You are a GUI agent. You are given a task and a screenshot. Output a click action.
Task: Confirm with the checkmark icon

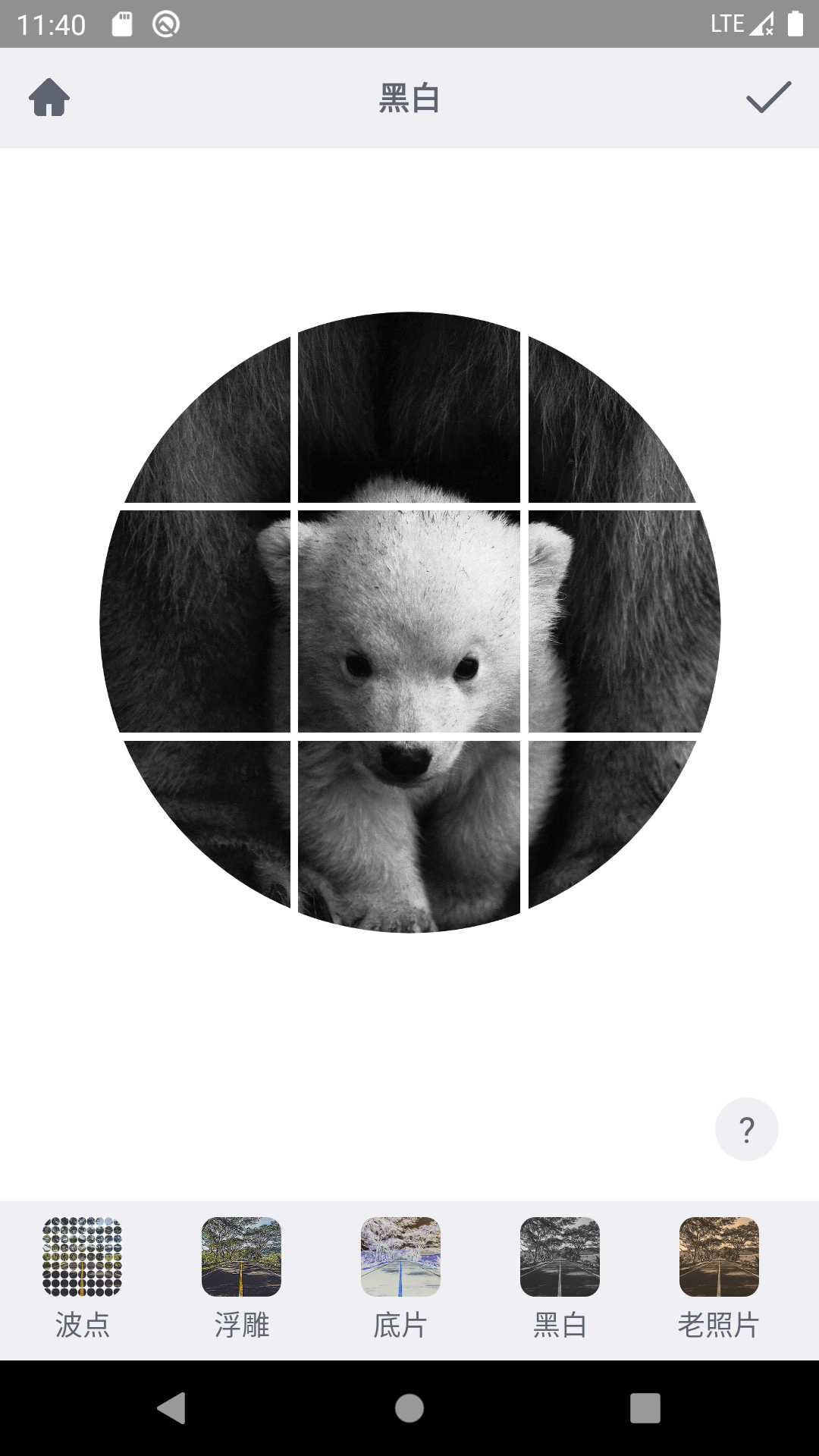pos(768,98)
